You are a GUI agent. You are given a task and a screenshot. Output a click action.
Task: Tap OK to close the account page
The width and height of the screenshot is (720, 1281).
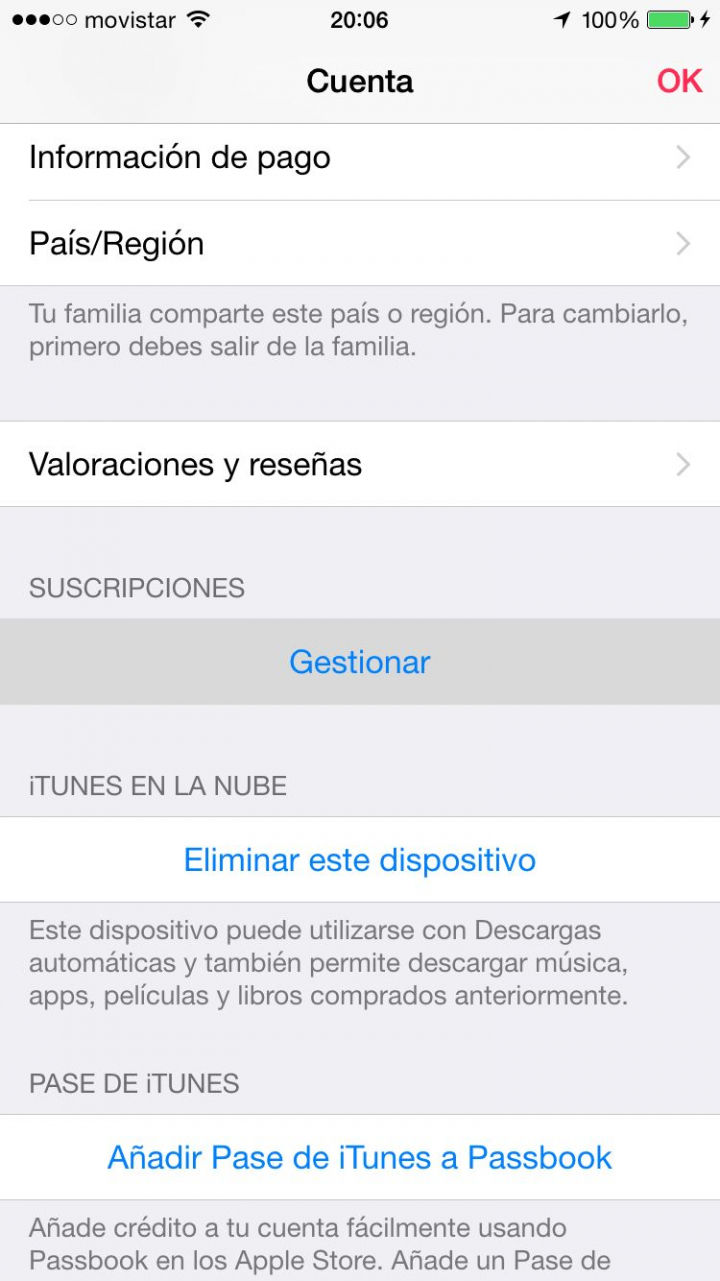[x=679, y=81]
